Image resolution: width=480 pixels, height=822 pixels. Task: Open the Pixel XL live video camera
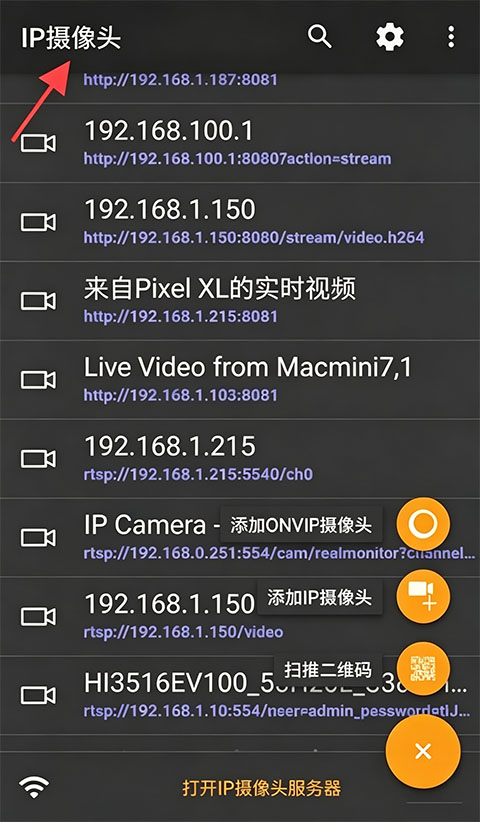pos(240,300)
